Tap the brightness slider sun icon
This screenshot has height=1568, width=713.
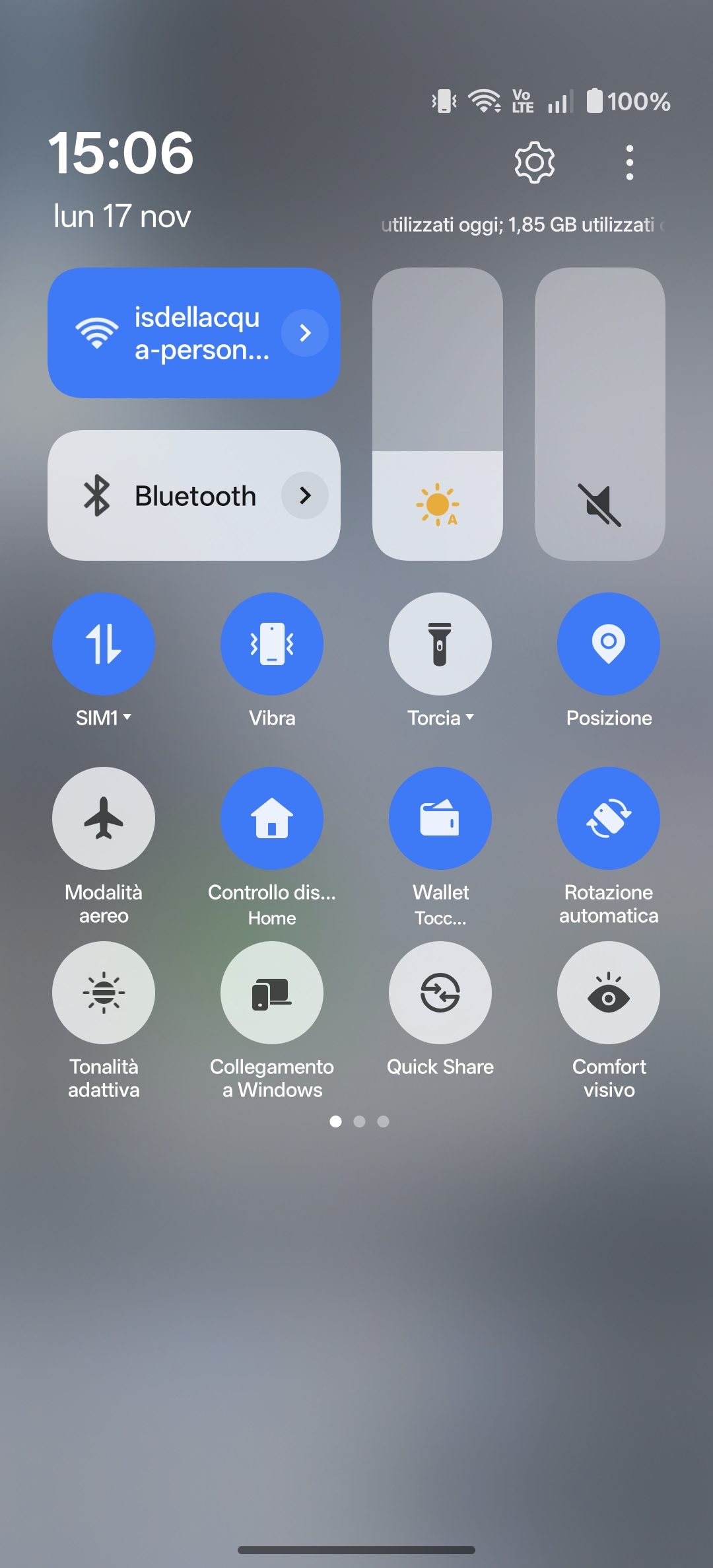pyautogui.click(x=438, y=505)
